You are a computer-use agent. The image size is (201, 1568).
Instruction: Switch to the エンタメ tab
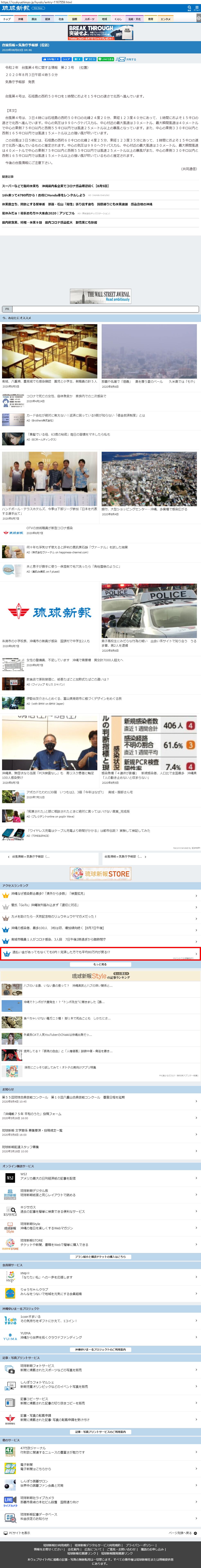[x=165, y=19]
